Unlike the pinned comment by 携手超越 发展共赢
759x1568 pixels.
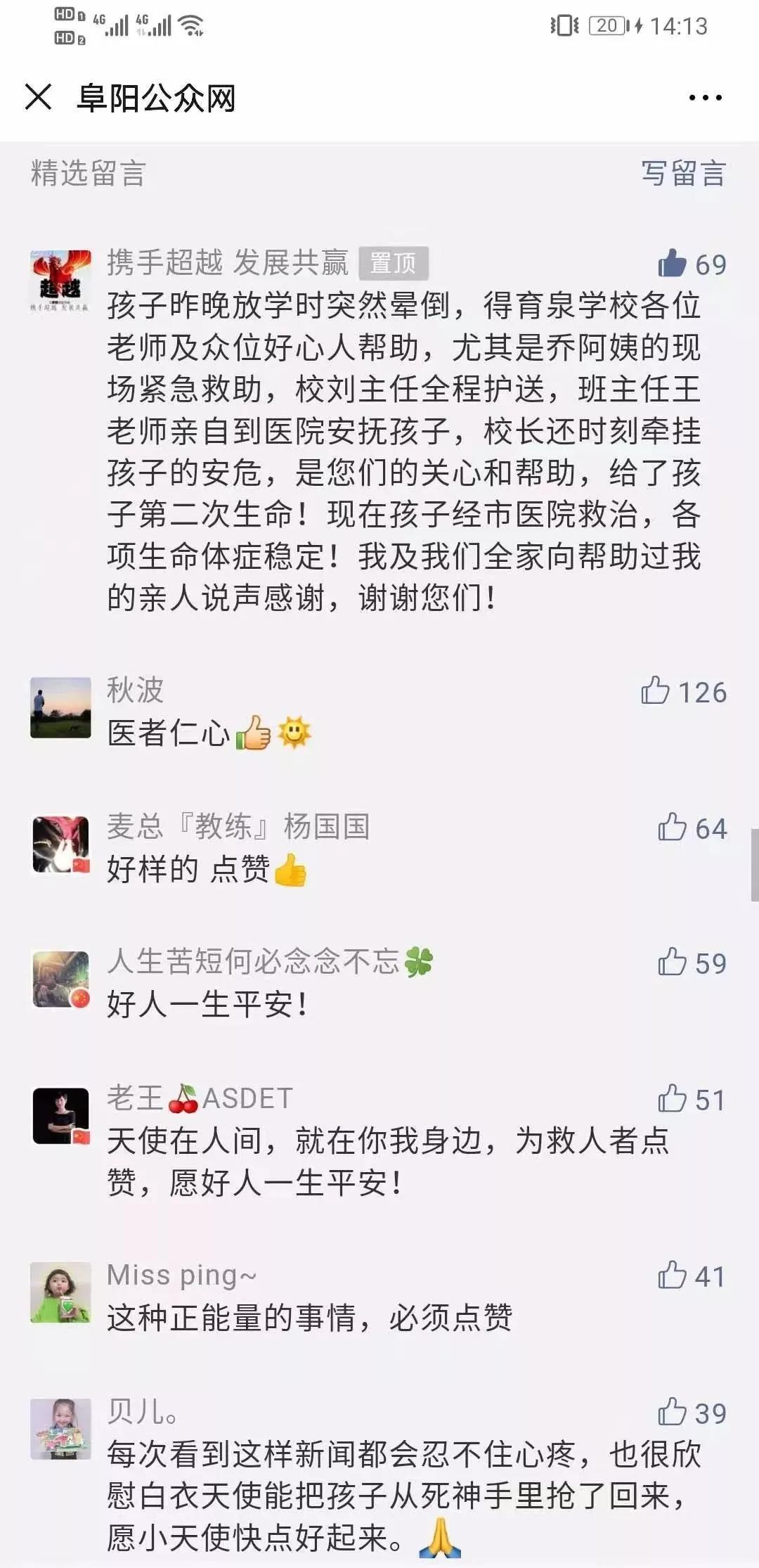coord(672,264)
